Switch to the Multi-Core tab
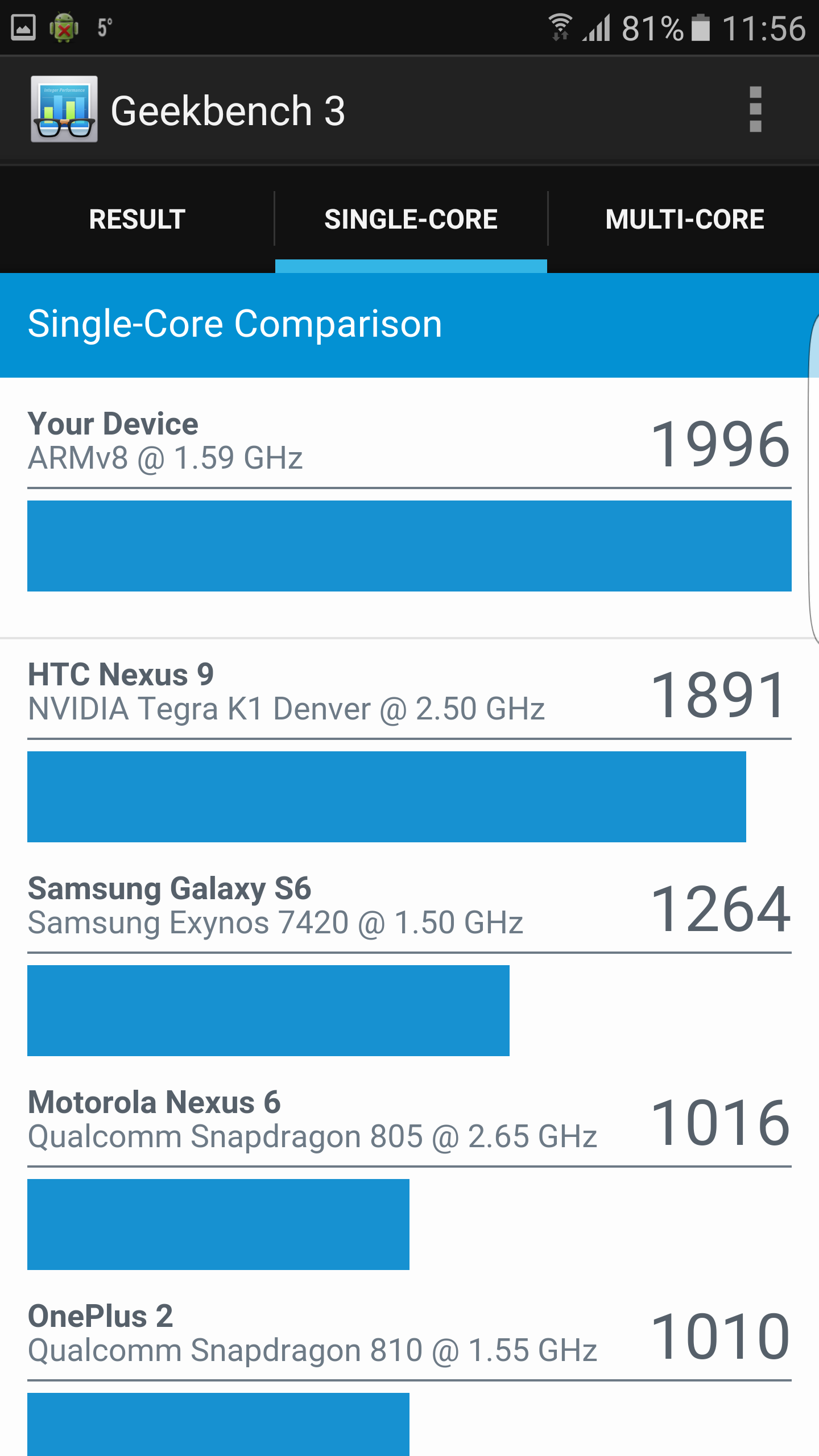Screen dimensions: 819x1456 [684, 220]
